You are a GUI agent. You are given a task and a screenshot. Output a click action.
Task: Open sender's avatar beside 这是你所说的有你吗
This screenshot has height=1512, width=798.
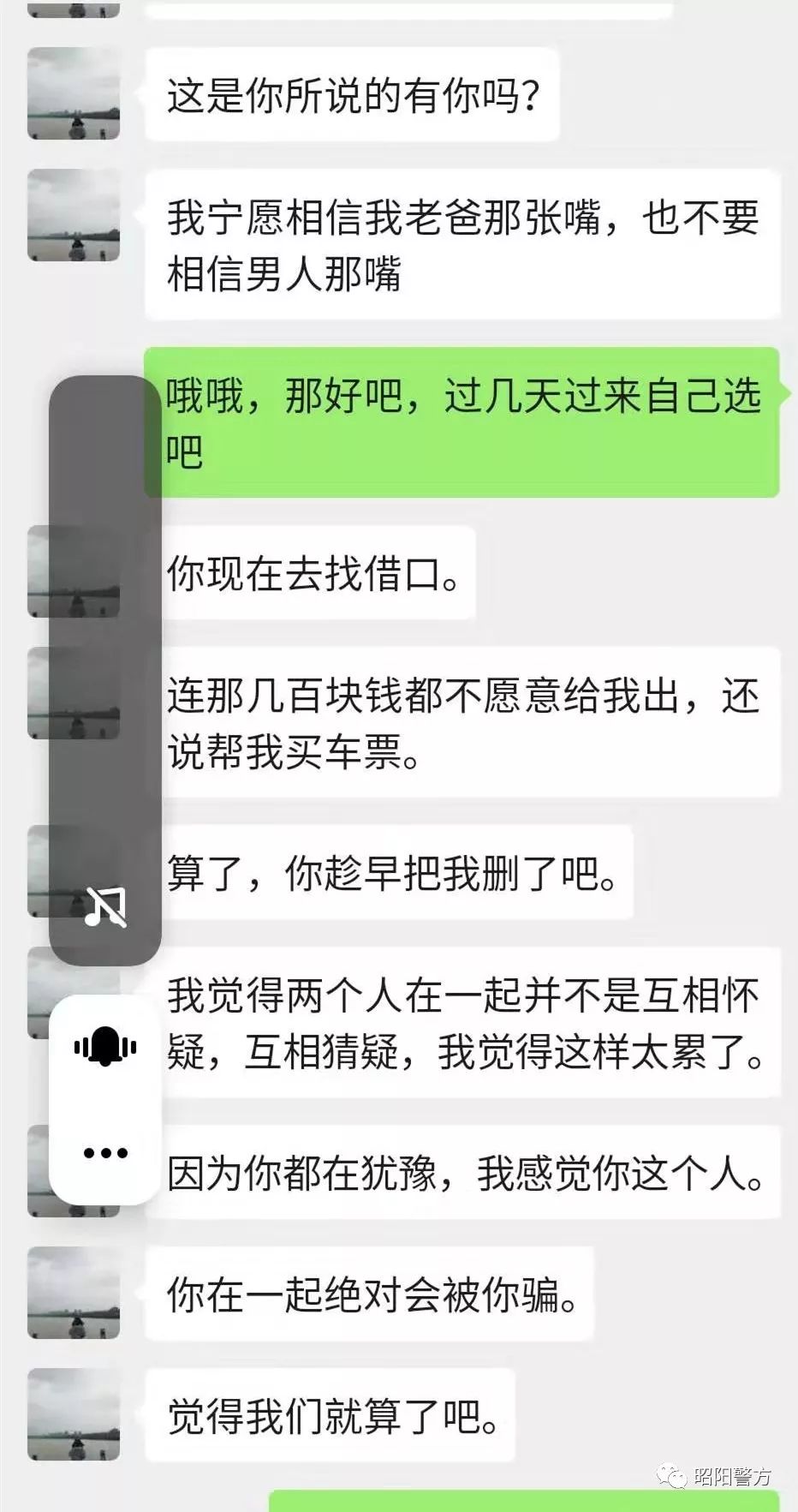pos(74,93)
